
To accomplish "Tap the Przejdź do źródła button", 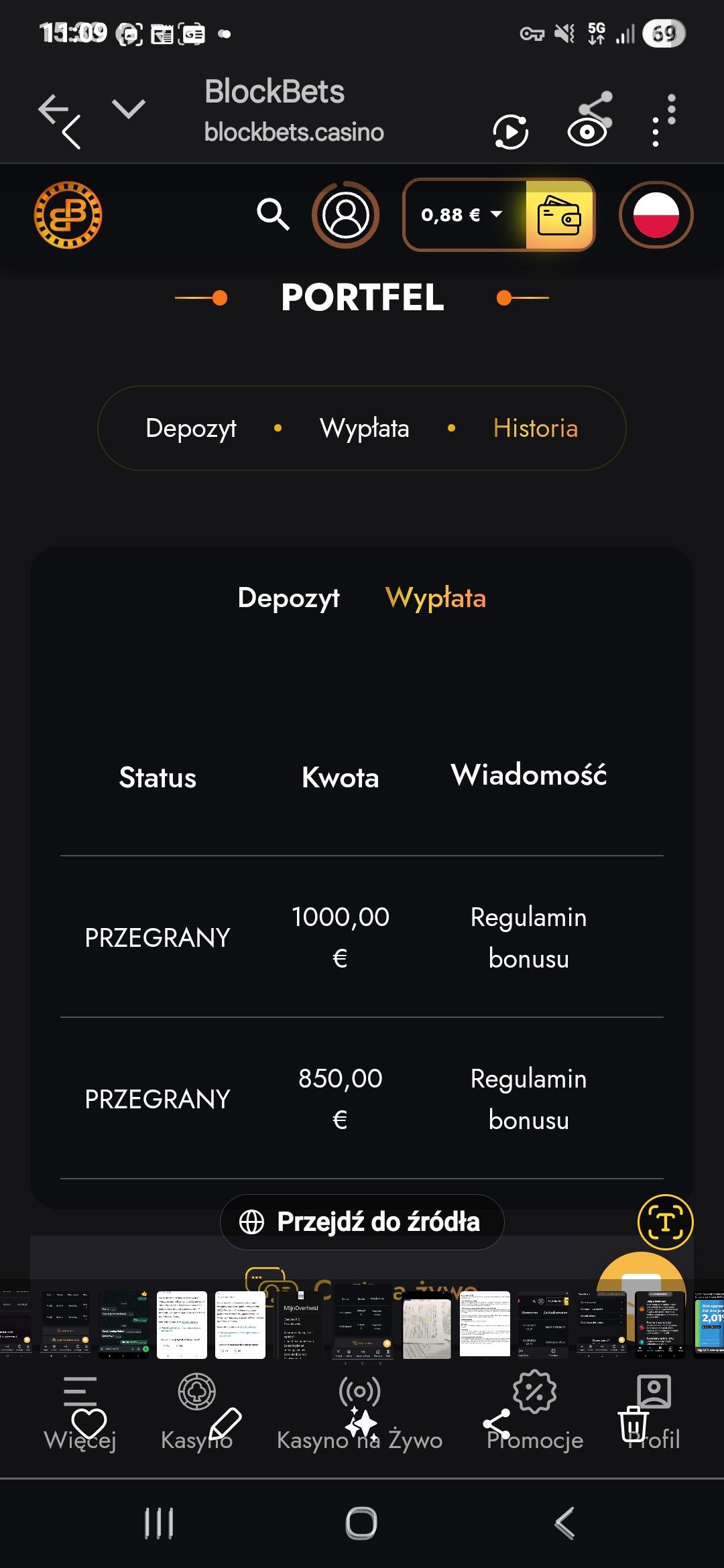I will [362, 1222].
